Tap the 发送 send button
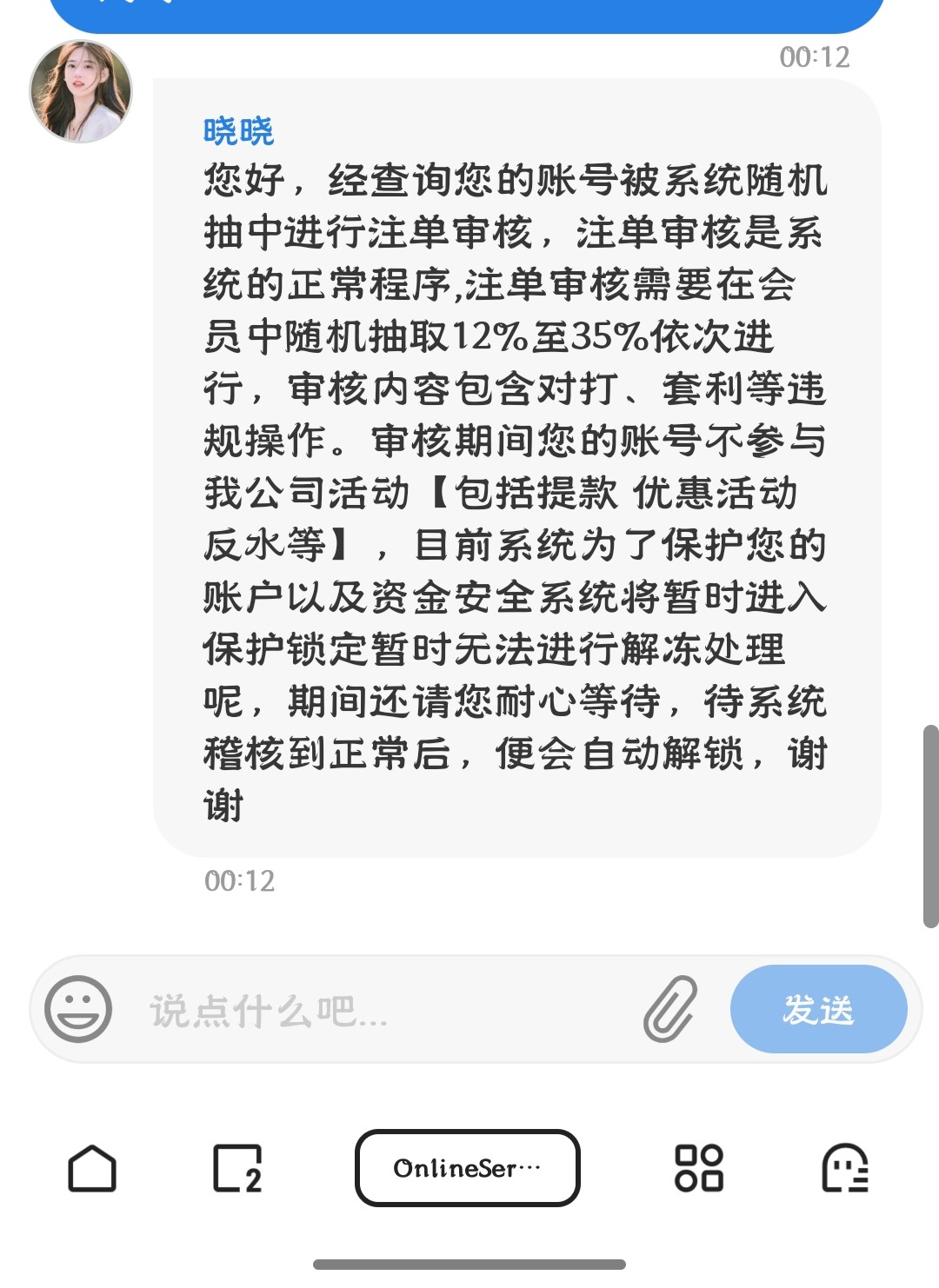The image size is (939, 1288). (818, 1009)
